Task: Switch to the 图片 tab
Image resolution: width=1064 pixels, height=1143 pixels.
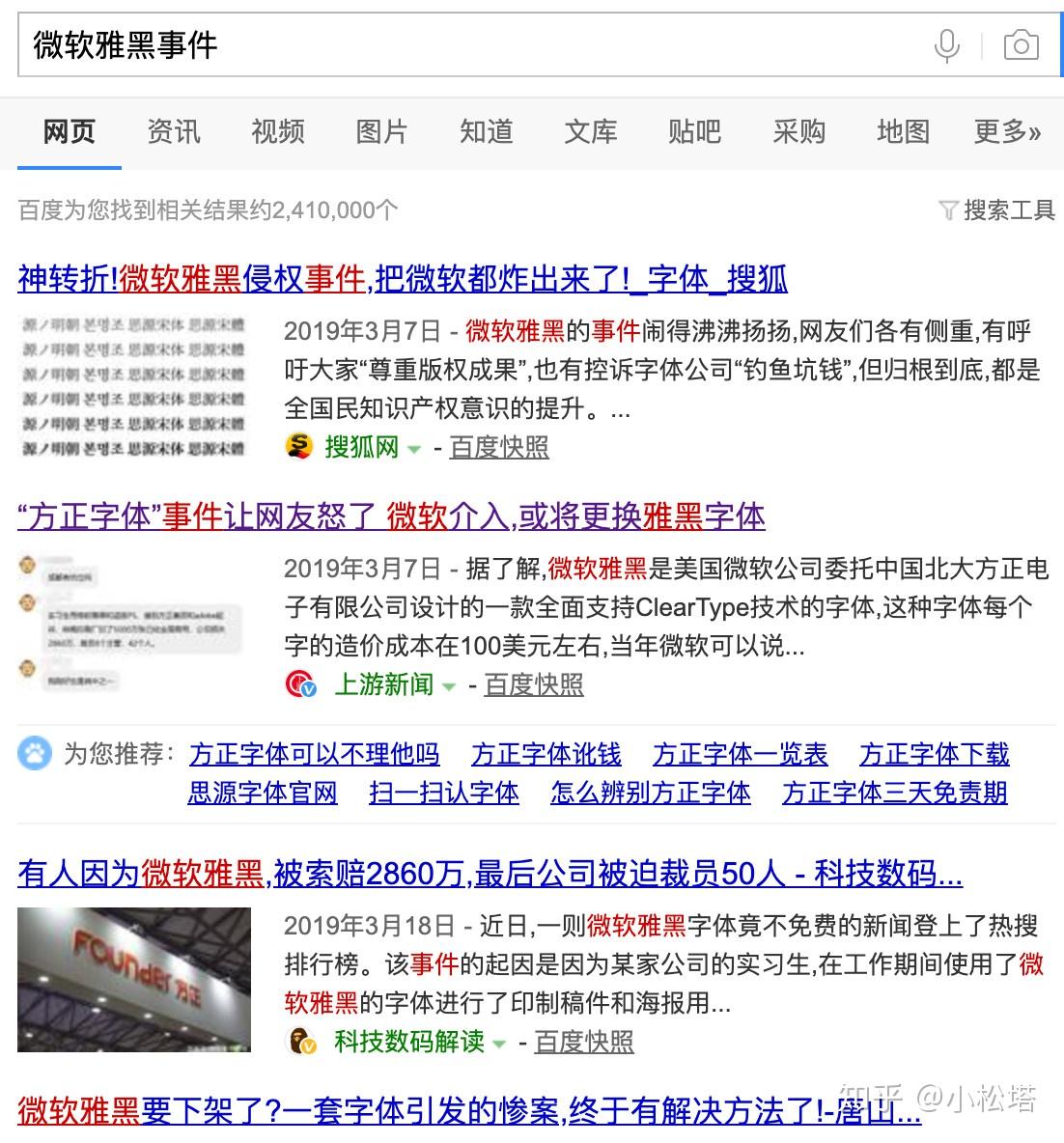Action: coord(382,131)
